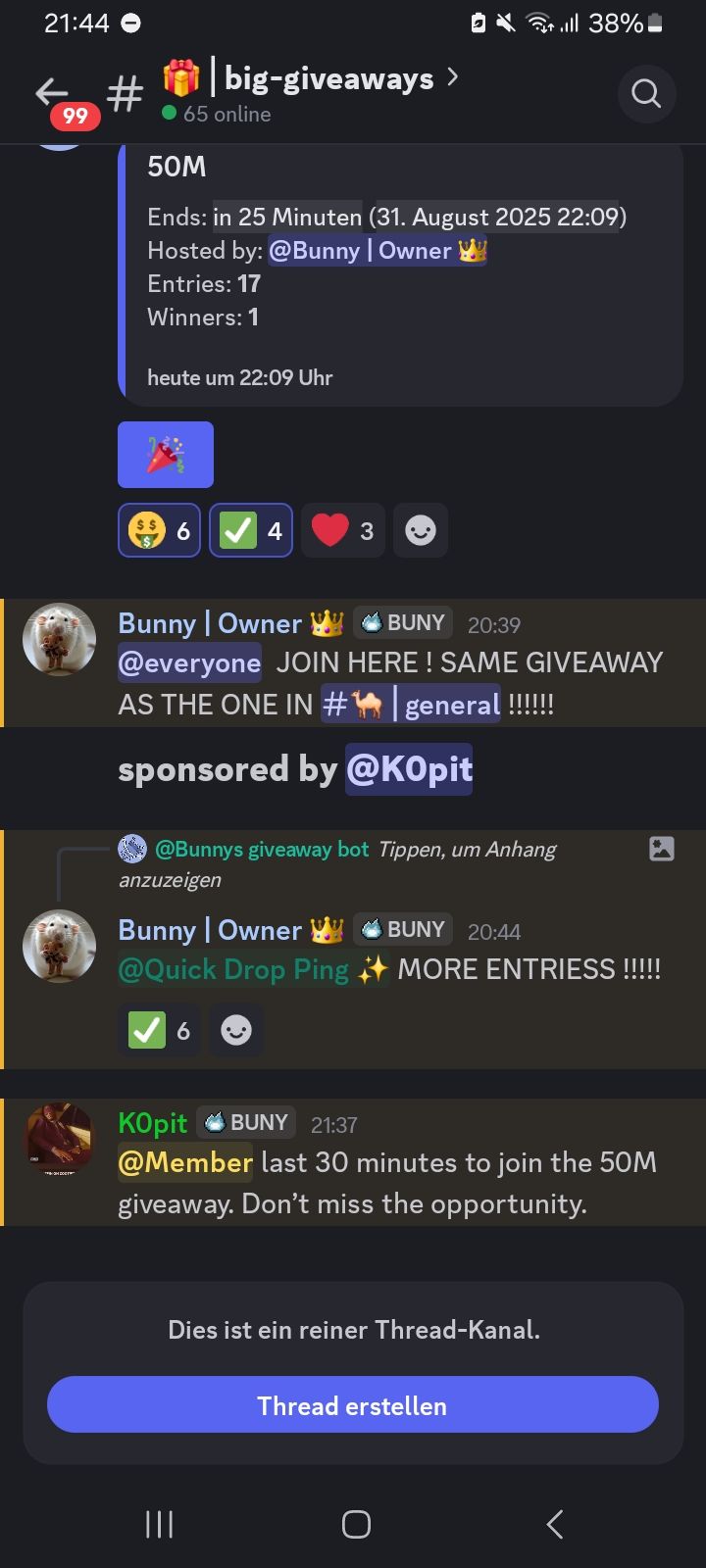Open big-giveaways channel details
Image resolution: width=706 pixels, height=1568 pixels.
pos(328,78)
